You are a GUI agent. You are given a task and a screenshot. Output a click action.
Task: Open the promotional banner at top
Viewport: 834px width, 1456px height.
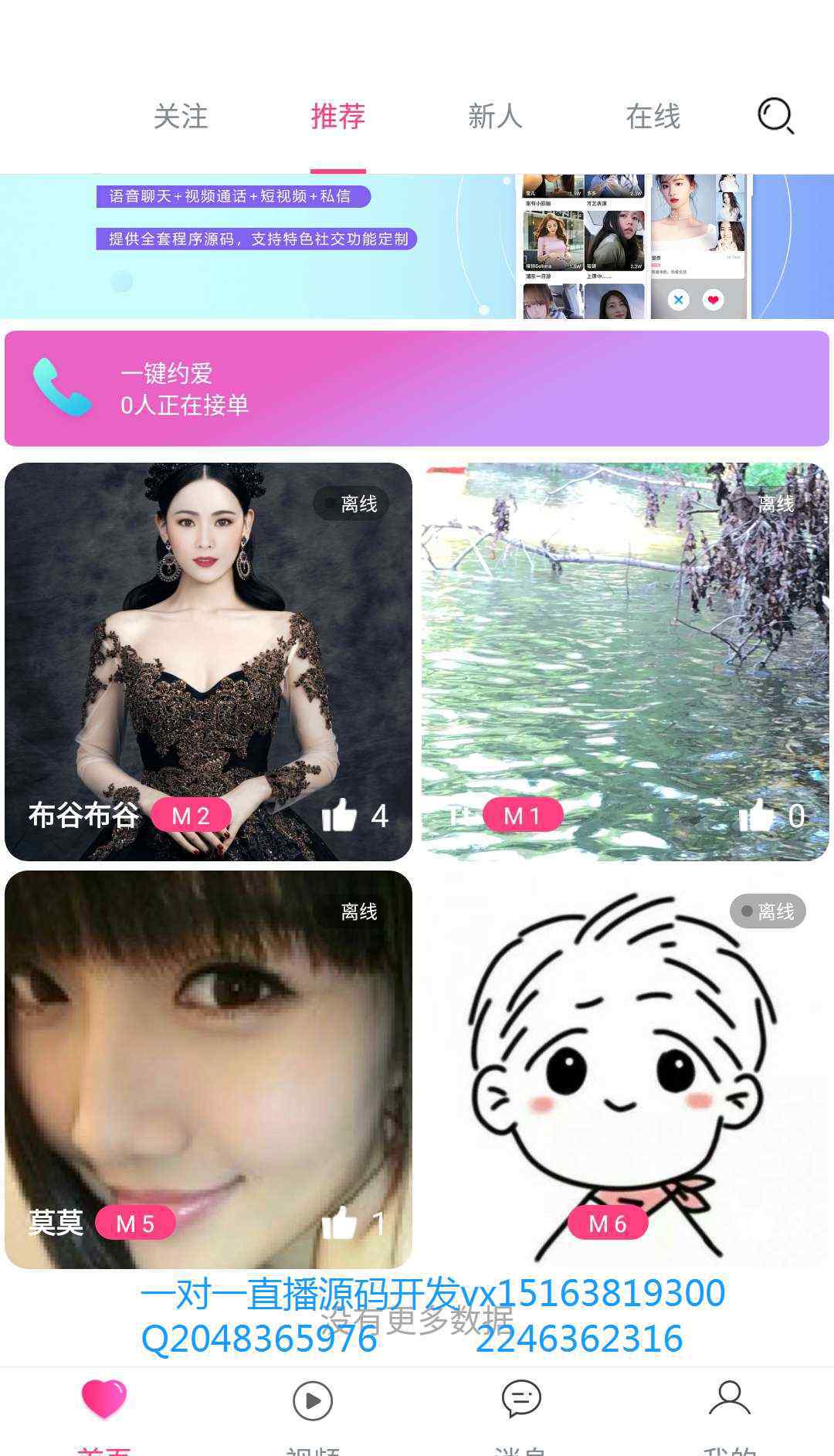417,246
